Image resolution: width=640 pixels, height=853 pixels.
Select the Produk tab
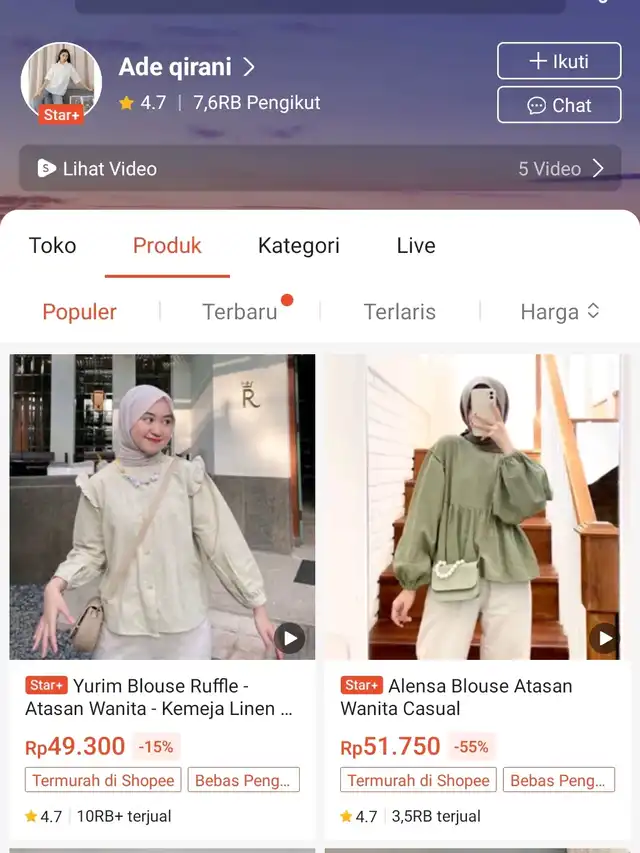pos(167,246)
